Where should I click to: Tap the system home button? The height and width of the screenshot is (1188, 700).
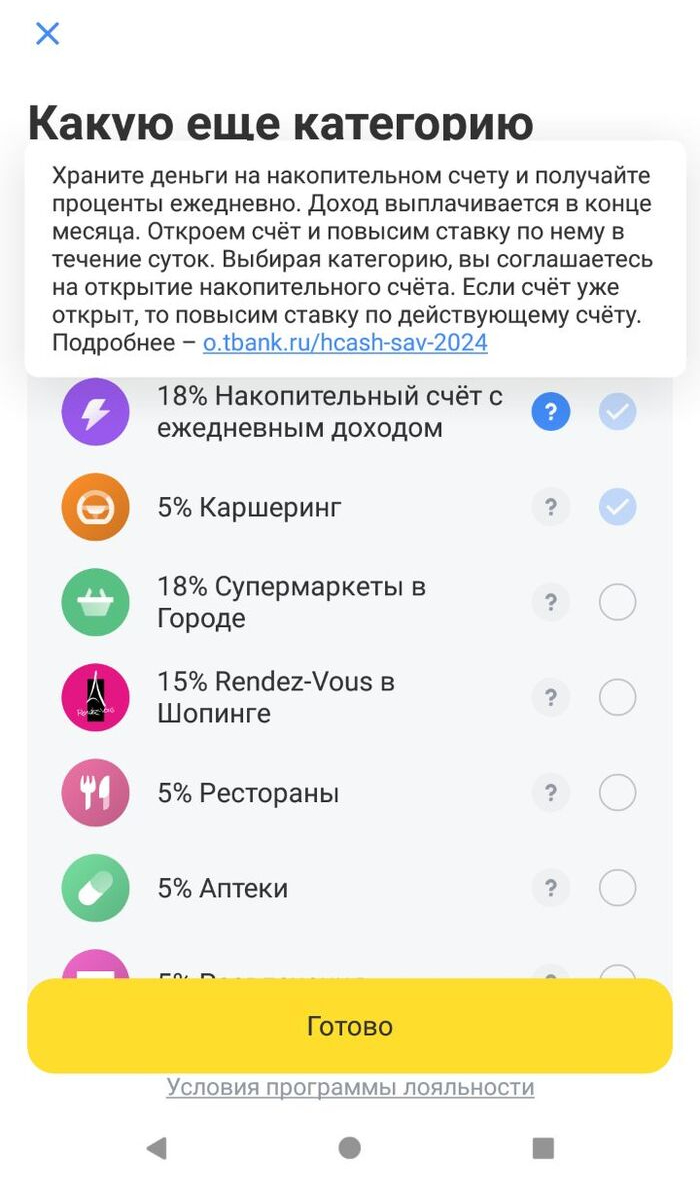point(349,1147)
